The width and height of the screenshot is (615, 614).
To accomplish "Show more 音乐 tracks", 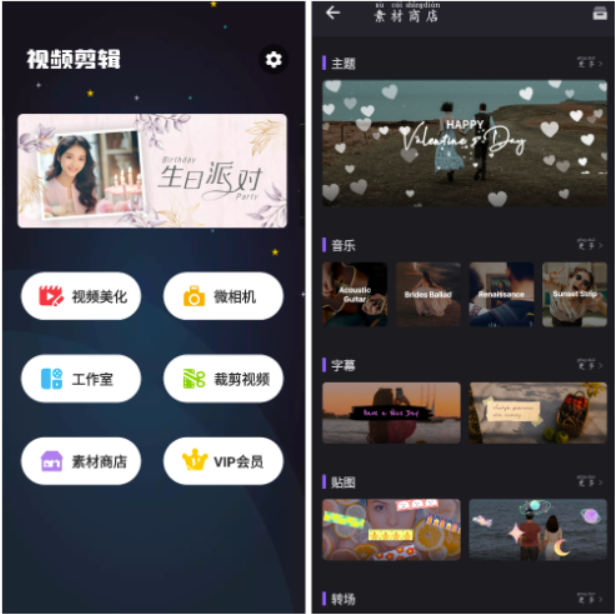I will point(592,245).
